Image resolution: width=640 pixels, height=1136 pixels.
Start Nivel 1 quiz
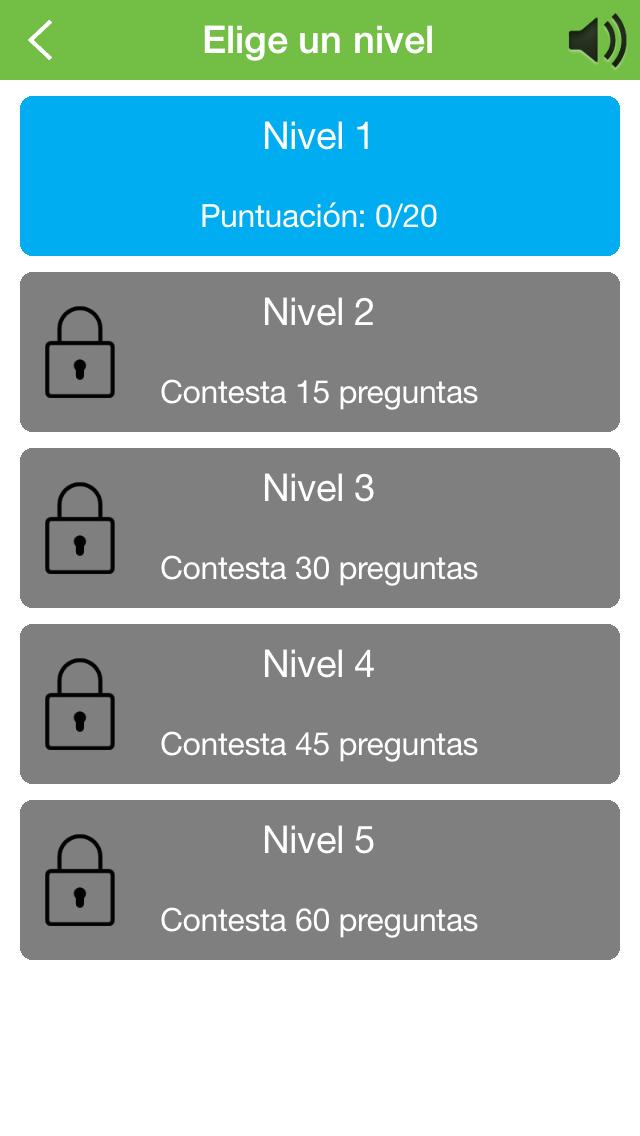coord(320,176)
